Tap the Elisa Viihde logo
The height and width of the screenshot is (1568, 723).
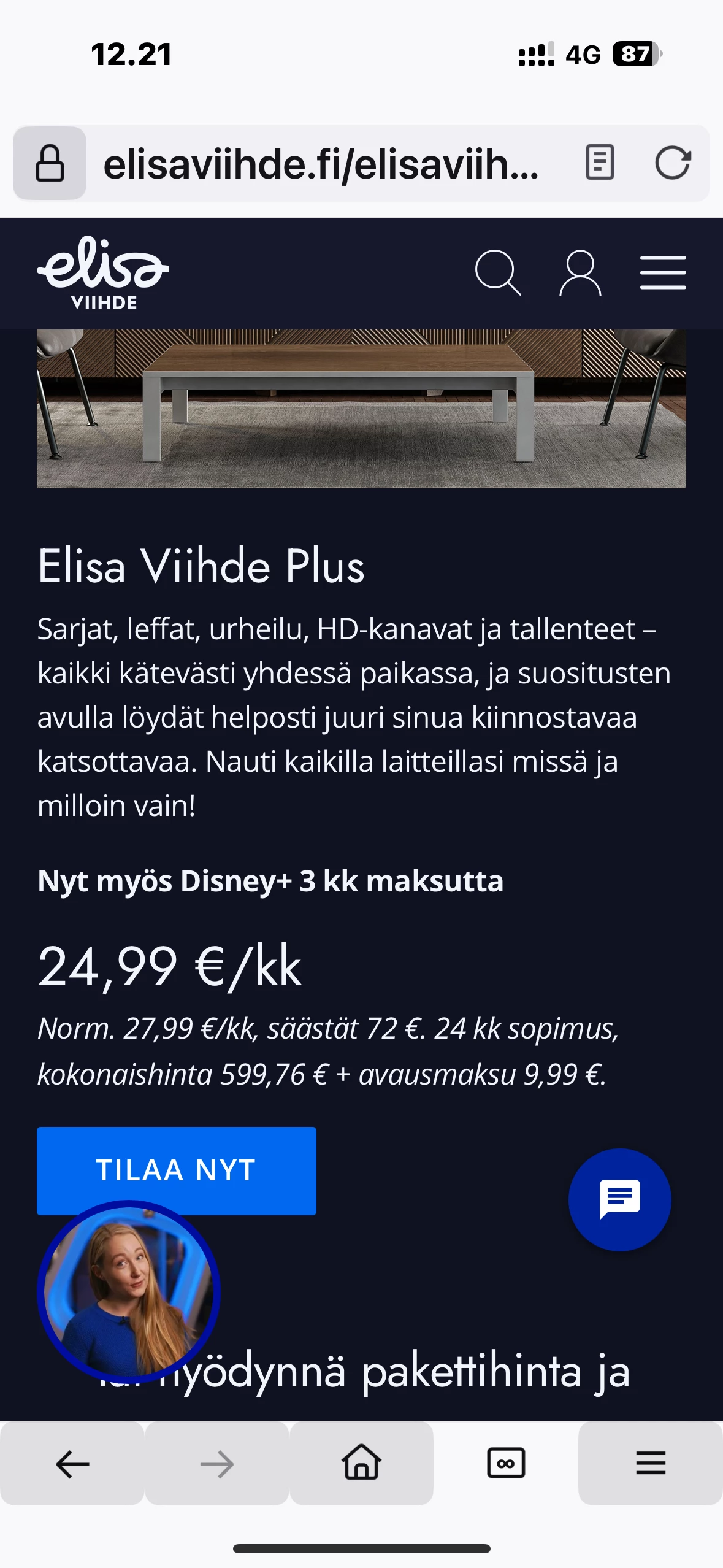coord(103,272)
